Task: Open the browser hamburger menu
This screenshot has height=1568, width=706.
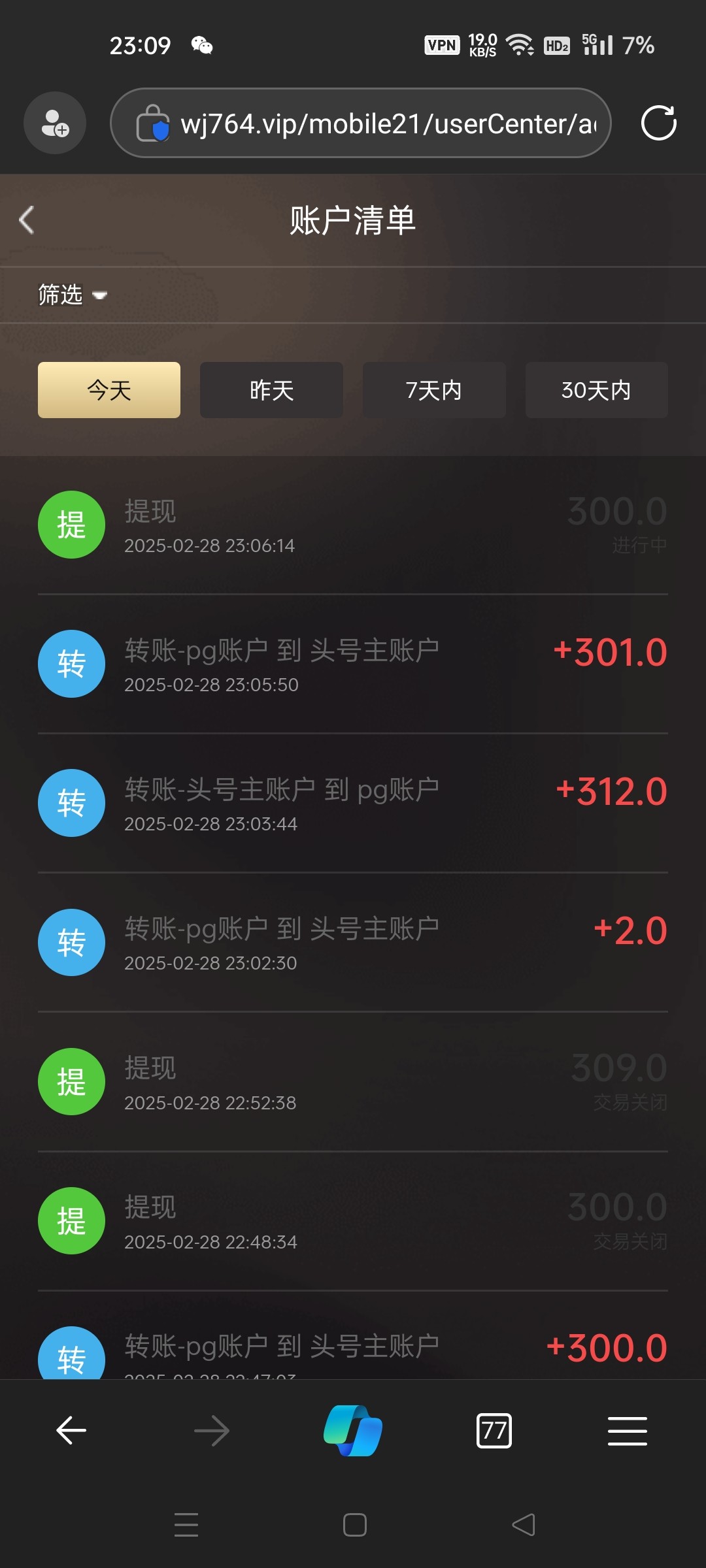Action: point(628,1431)
